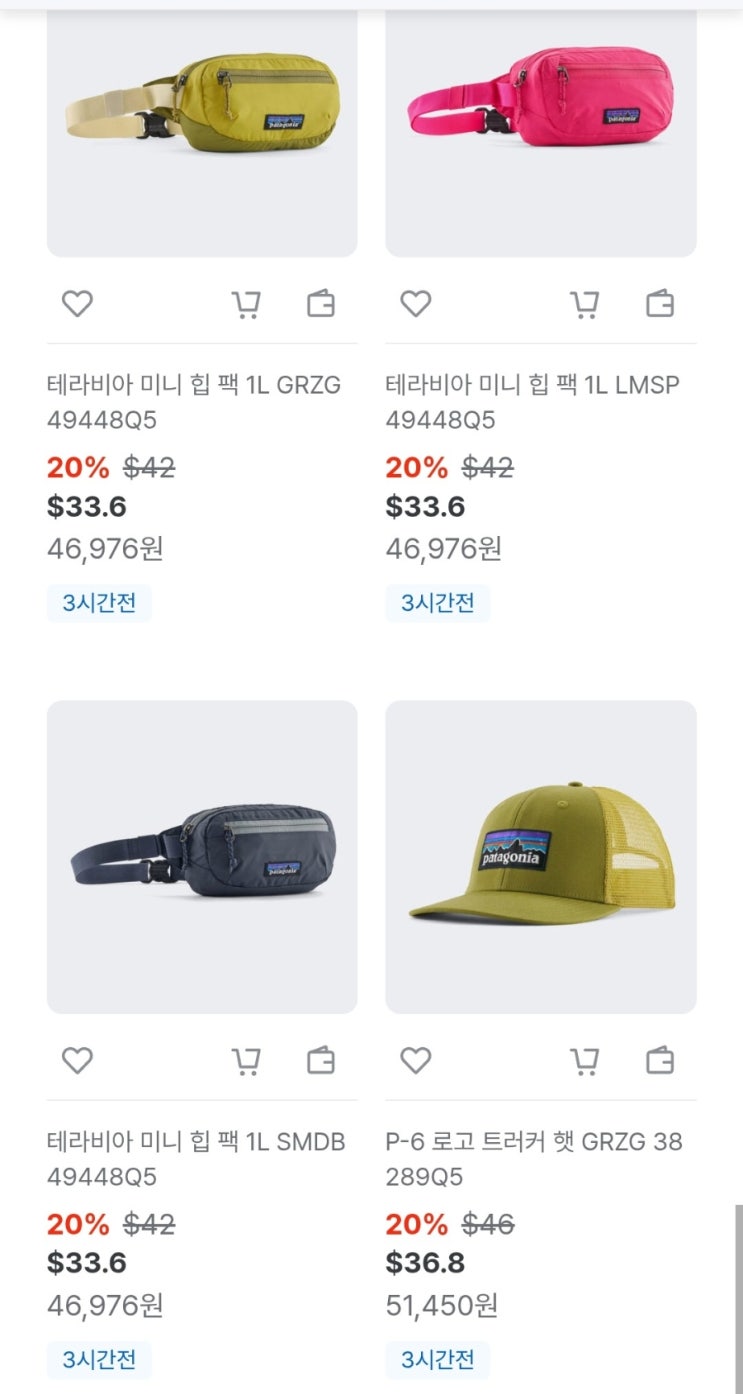Add P-6 logo trucker hat to cart
Image resolution: width=743 pixels, height=1394 pixels.
585,1061
